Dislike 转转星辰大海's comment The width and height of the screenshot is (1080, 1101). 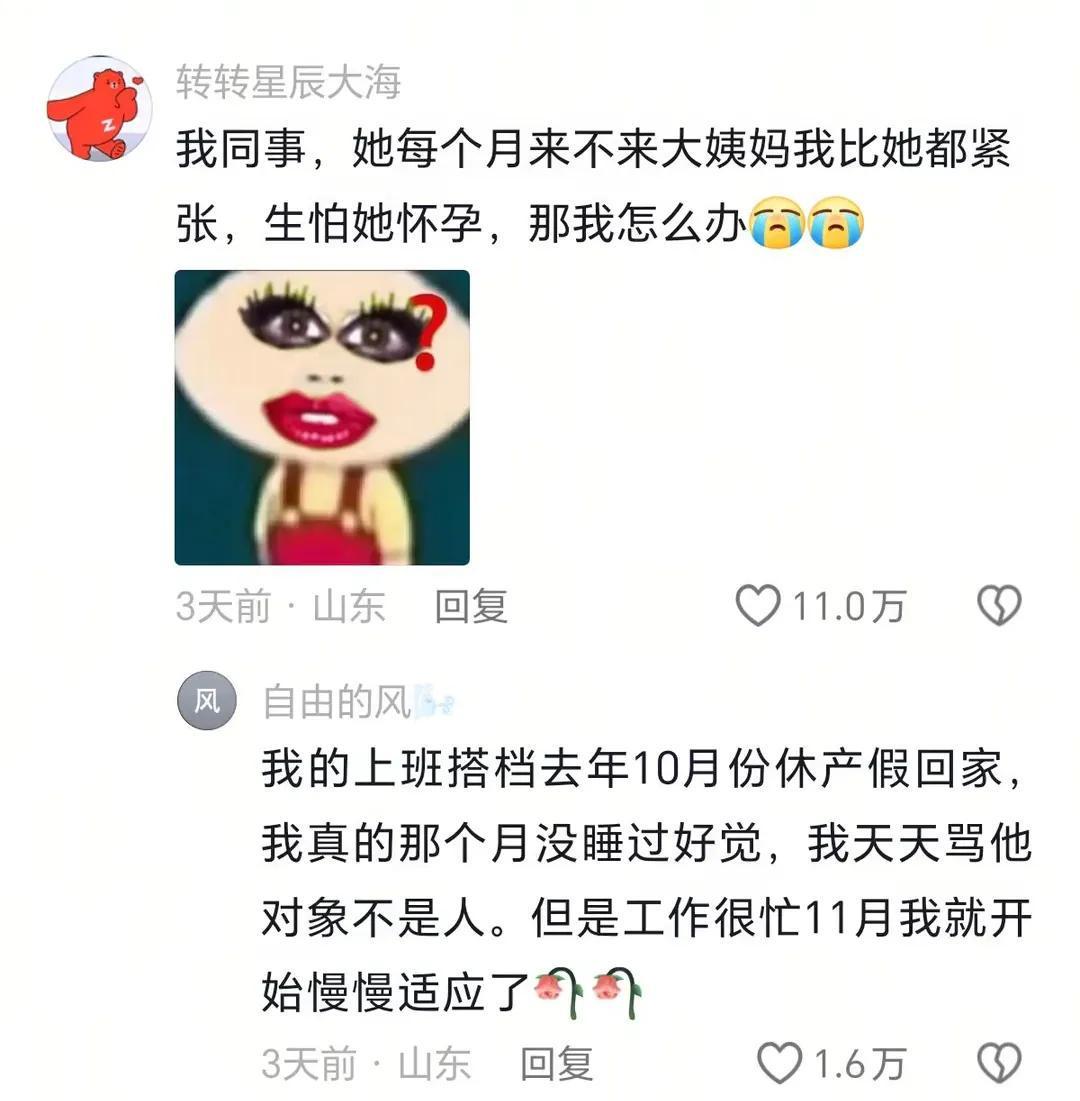(x=998, y=606)
